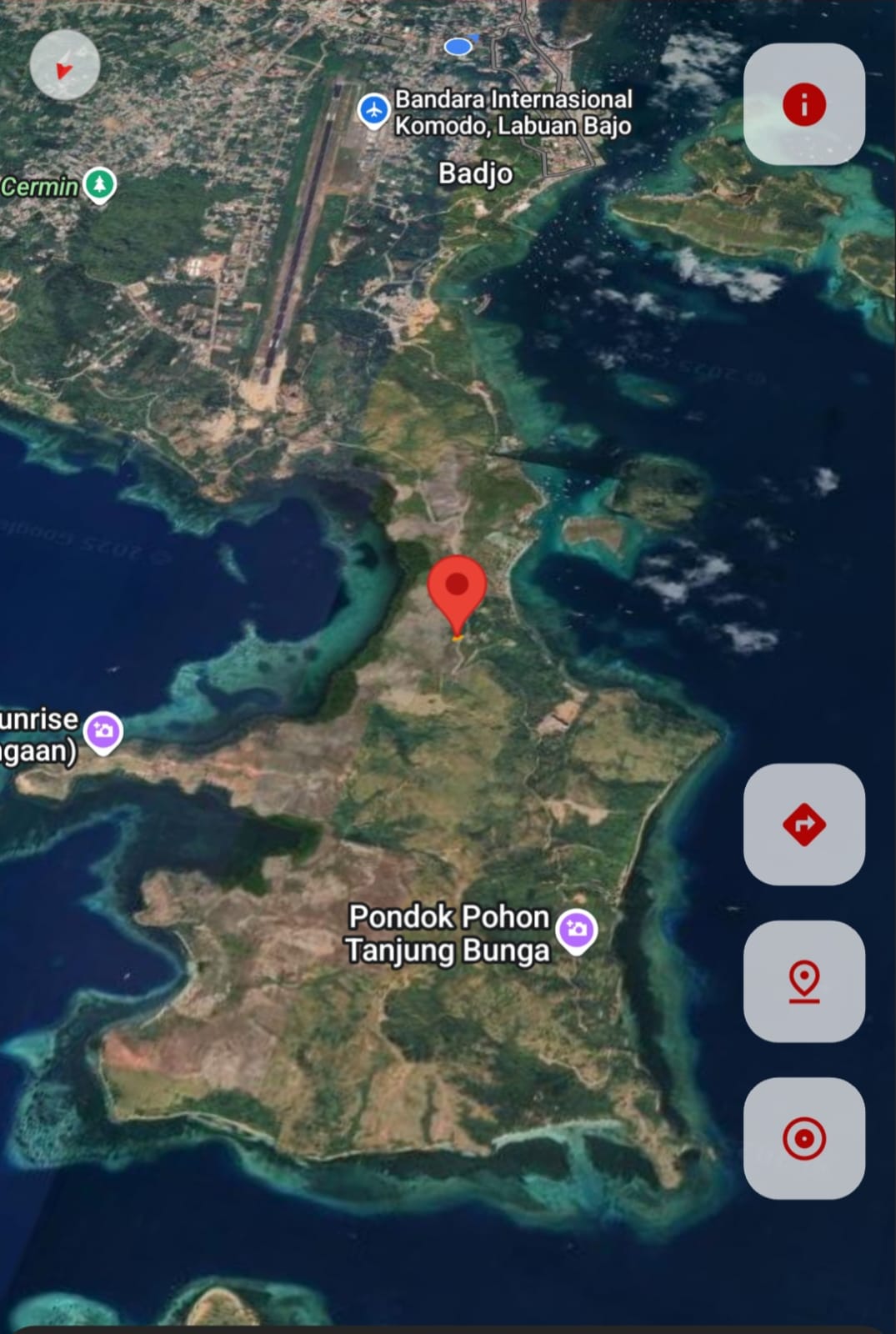Center map with the target button
This screenshot has height=1334, width=896.
click(x=803, y=1139)
